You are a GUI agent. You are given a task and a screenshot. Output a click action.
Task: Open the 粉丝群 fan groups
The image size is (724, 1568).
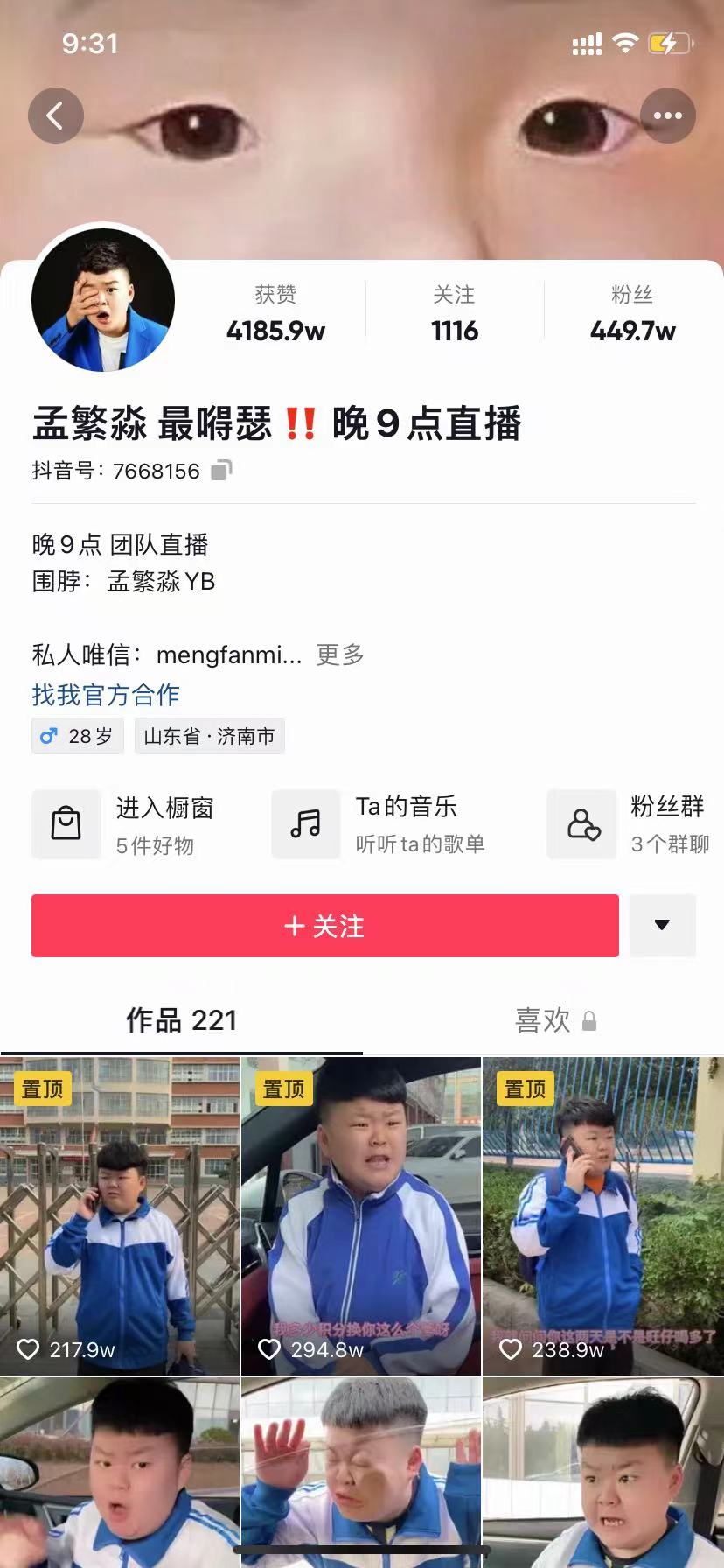(x=630, y=824)
